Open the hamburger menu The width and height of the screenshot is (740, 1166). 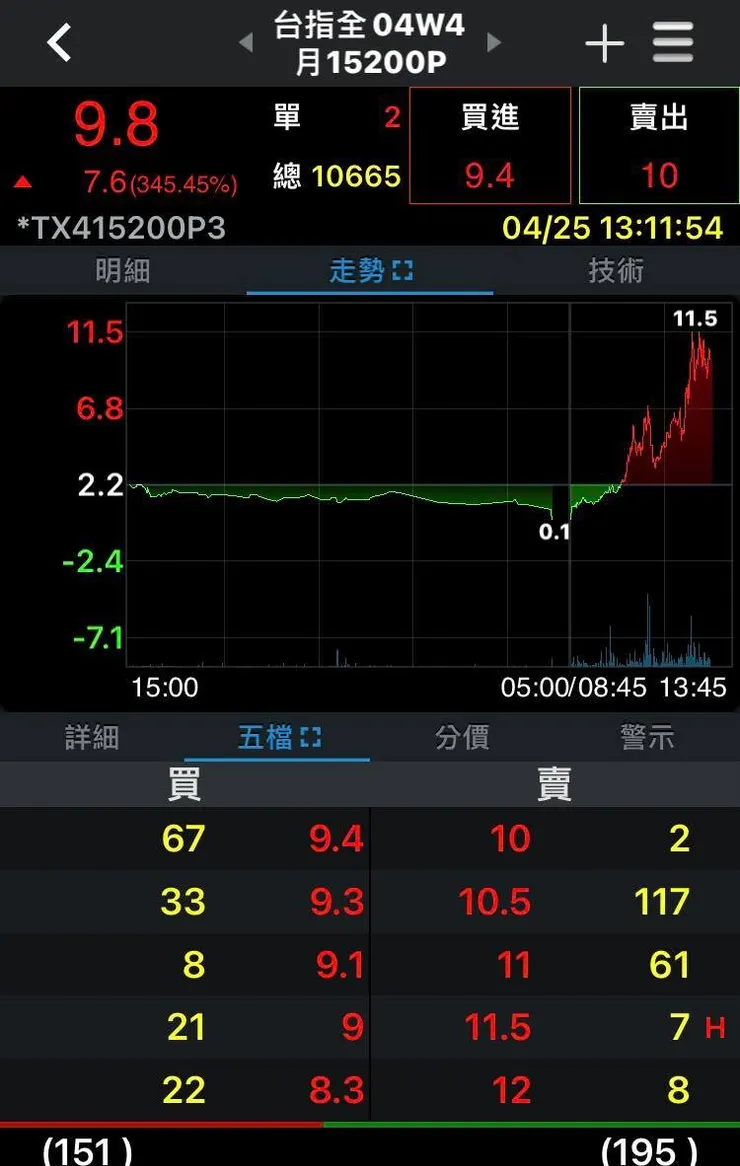[x=673, y=42]
